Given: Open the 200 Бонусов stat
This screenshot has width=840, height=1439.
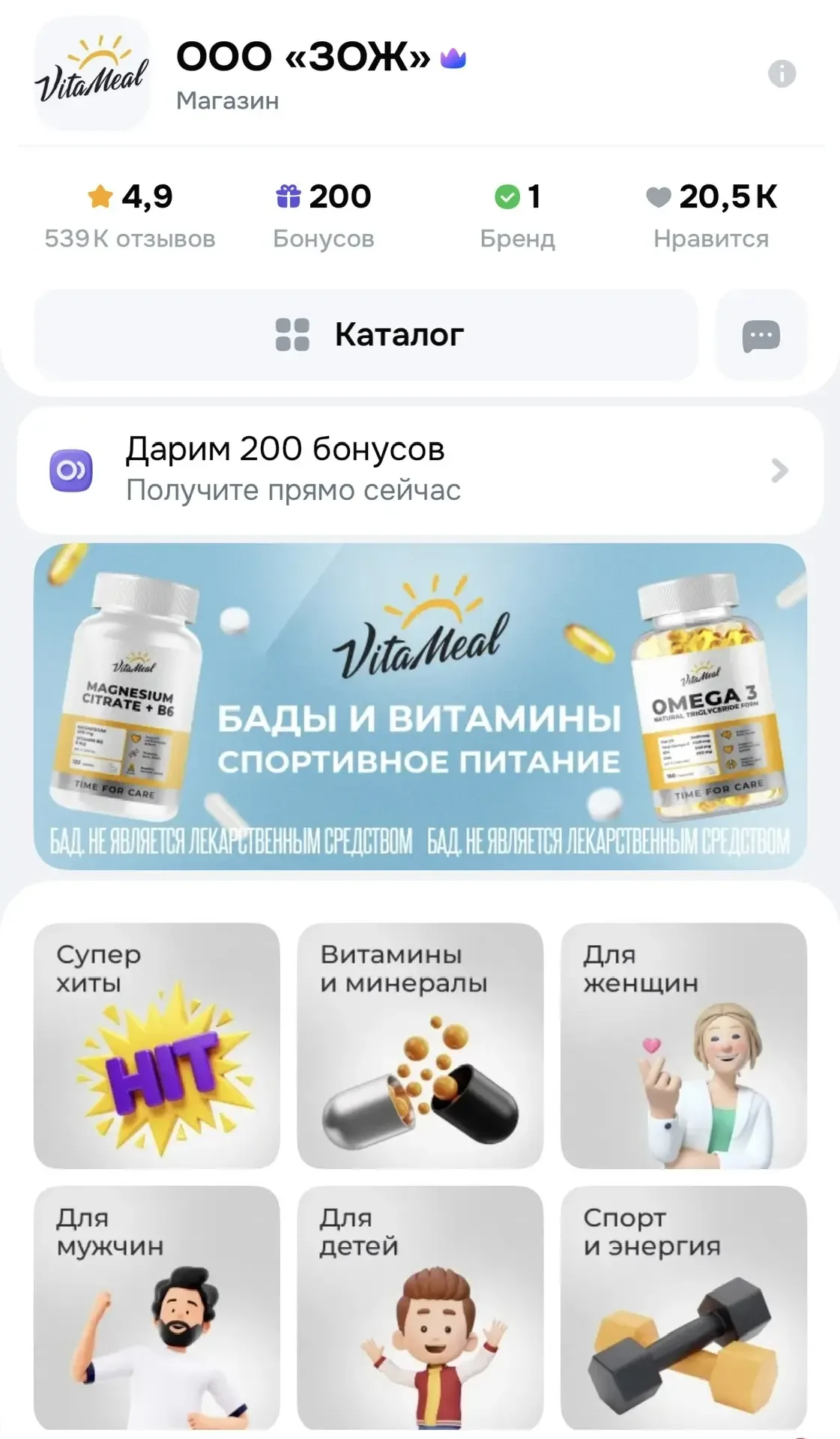Looking at the screenshot, I should [x=324, y=216].
